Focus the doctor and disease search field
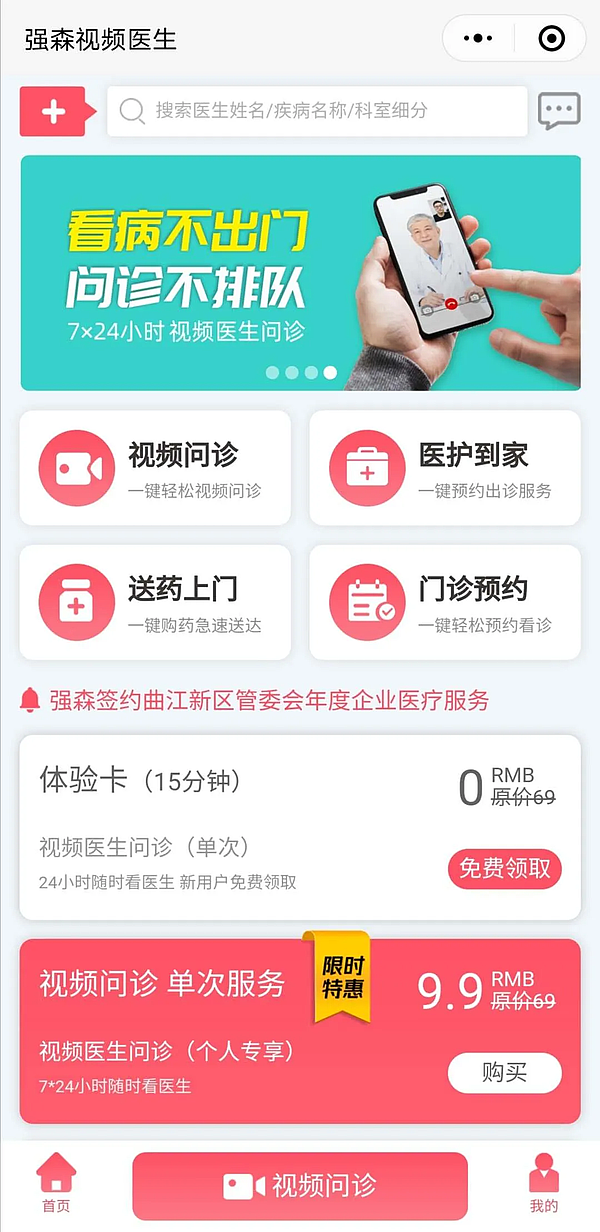 coord(320,111)
